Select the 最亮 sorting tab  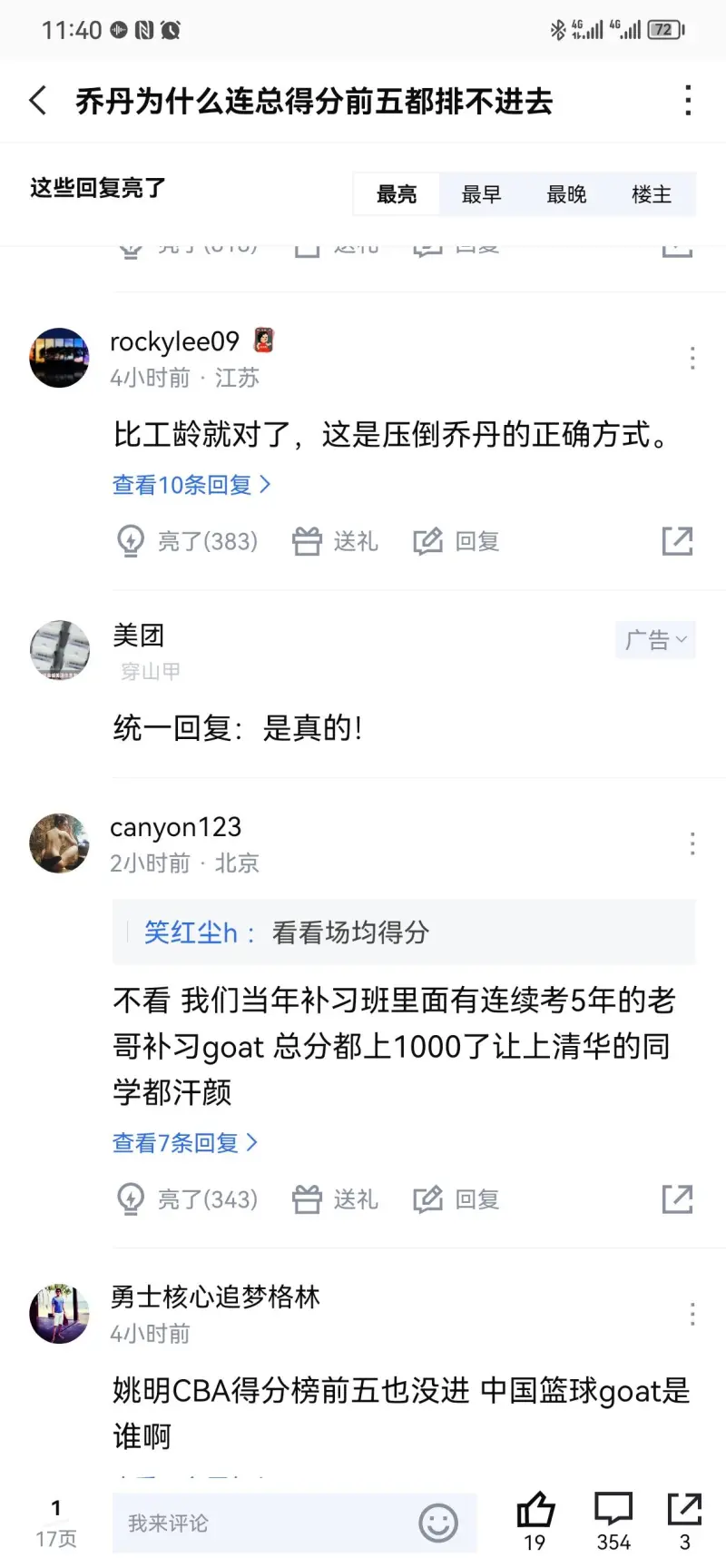(397, 194)
